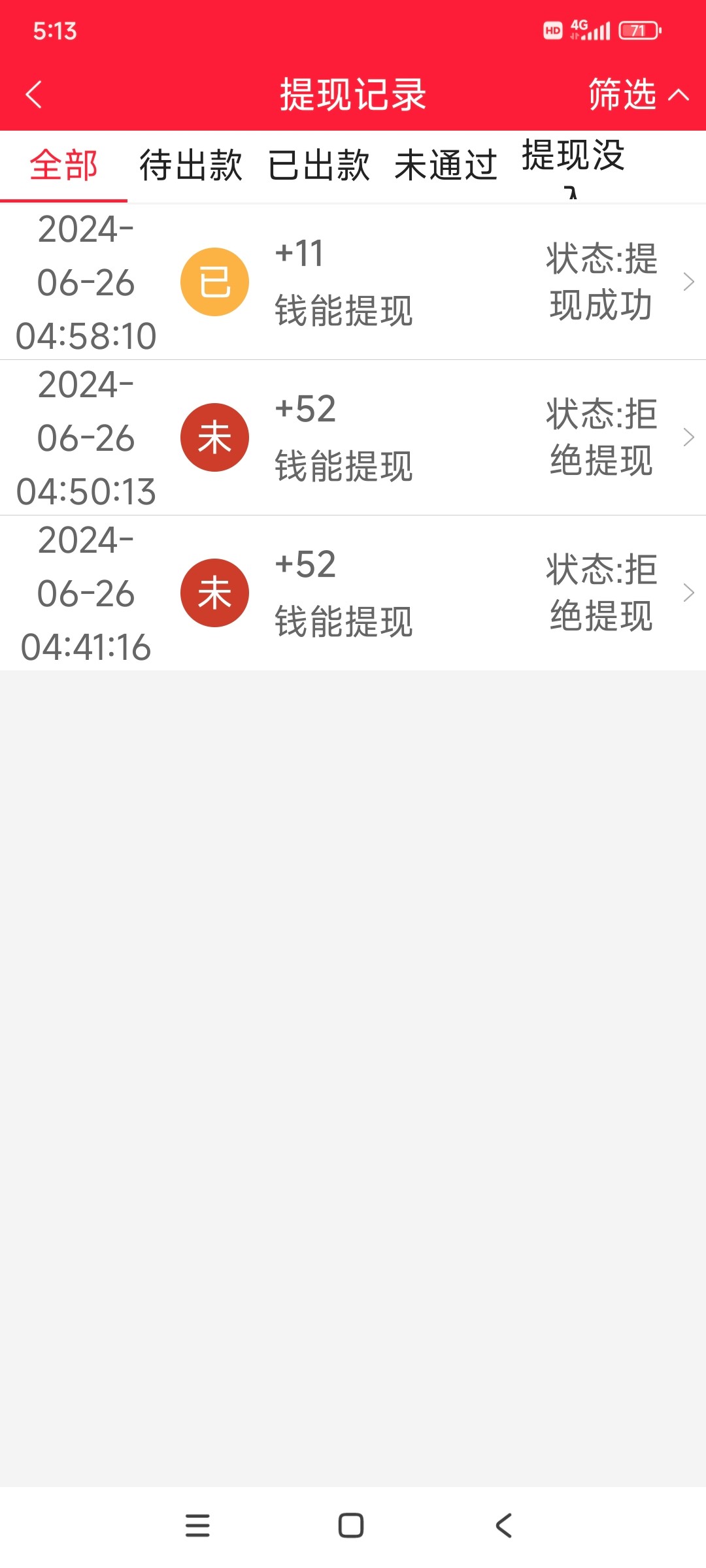Open the 提现没入 tab
The width and height of the screenshot is (706, 1568).
(x=573, y=165)
